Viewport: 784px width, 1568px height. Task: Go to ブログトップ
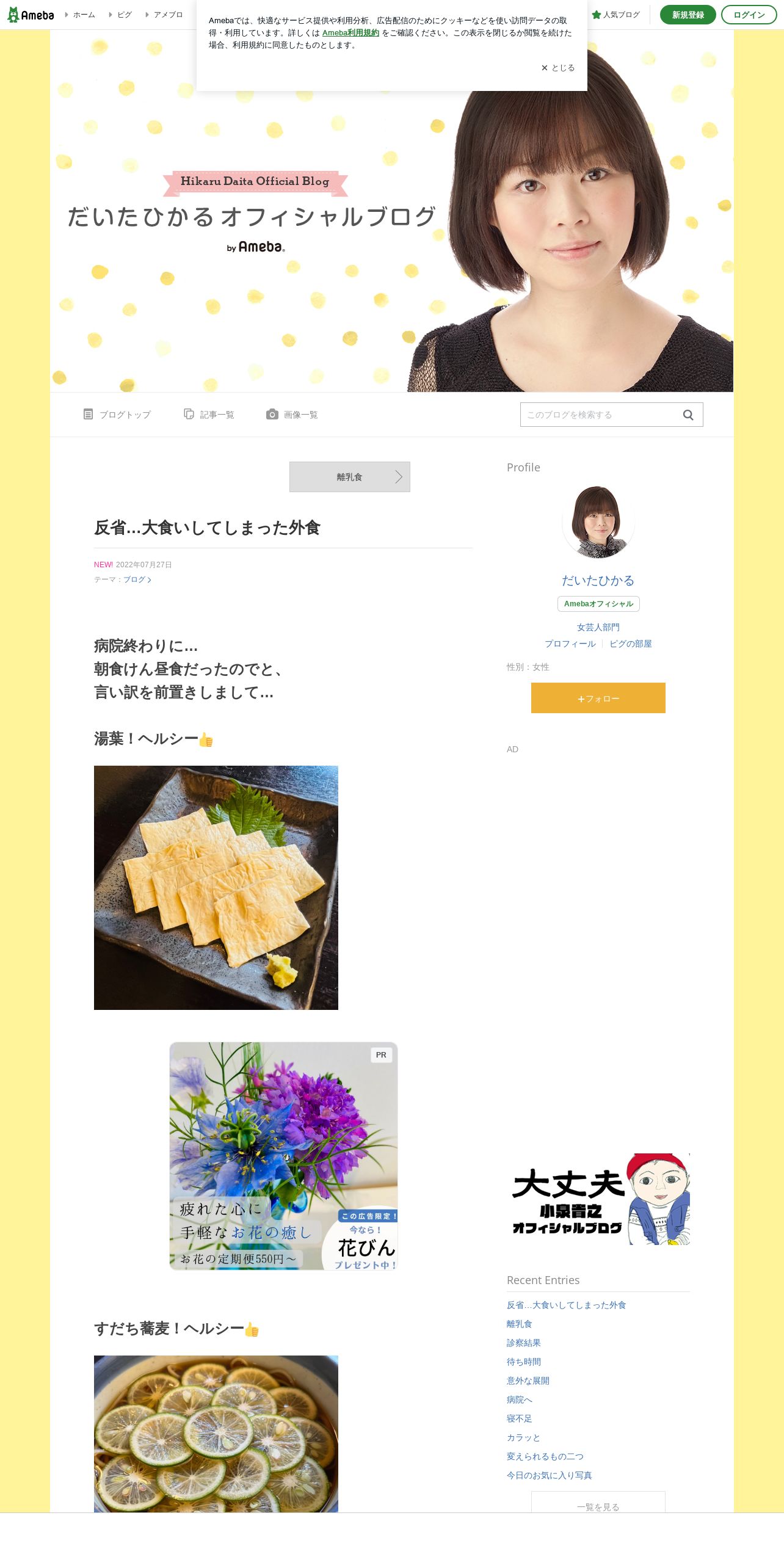point(117,415)
